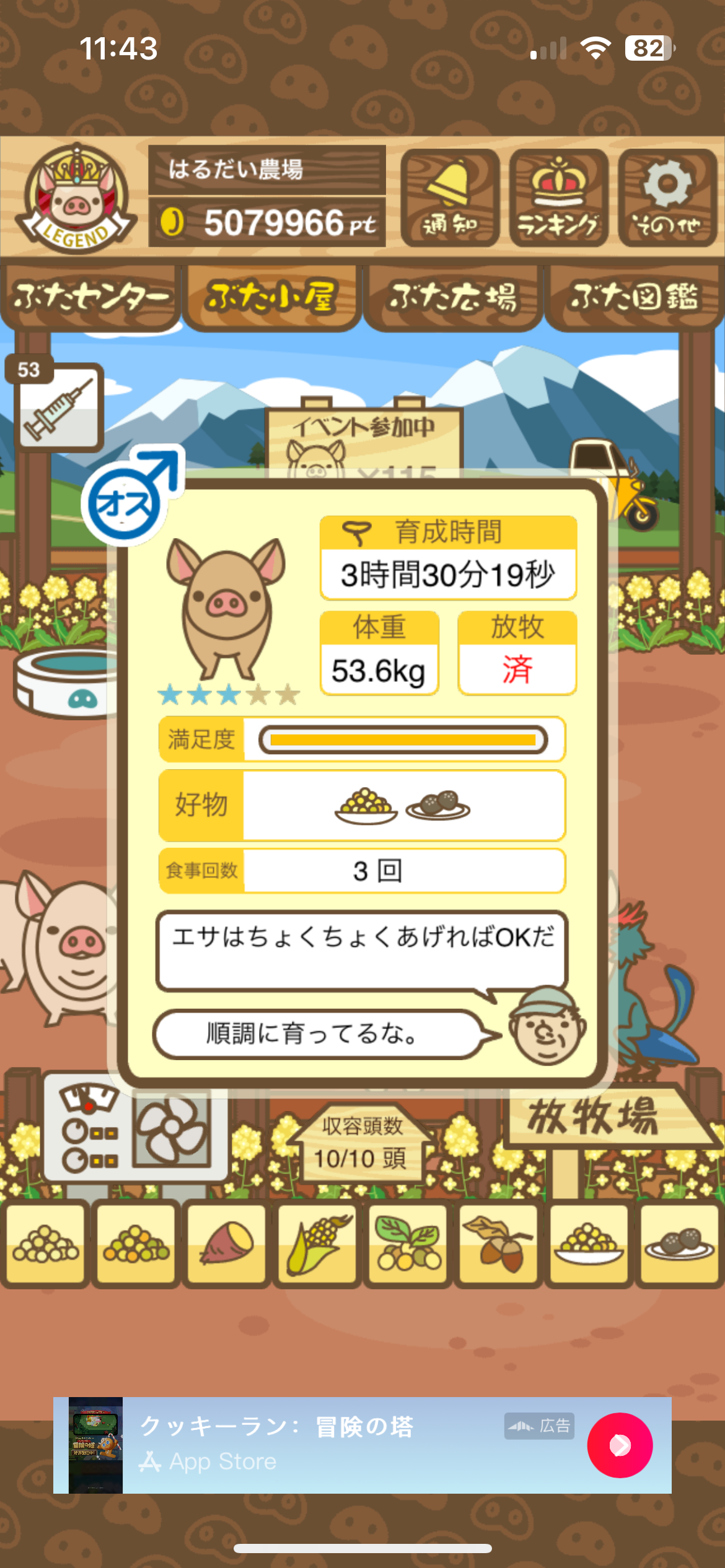The width and height of the screenshot is (725, 1568).
Task: Open the ぶた図鑑 encyclopedia tab
Action: [x=634, y=297]
